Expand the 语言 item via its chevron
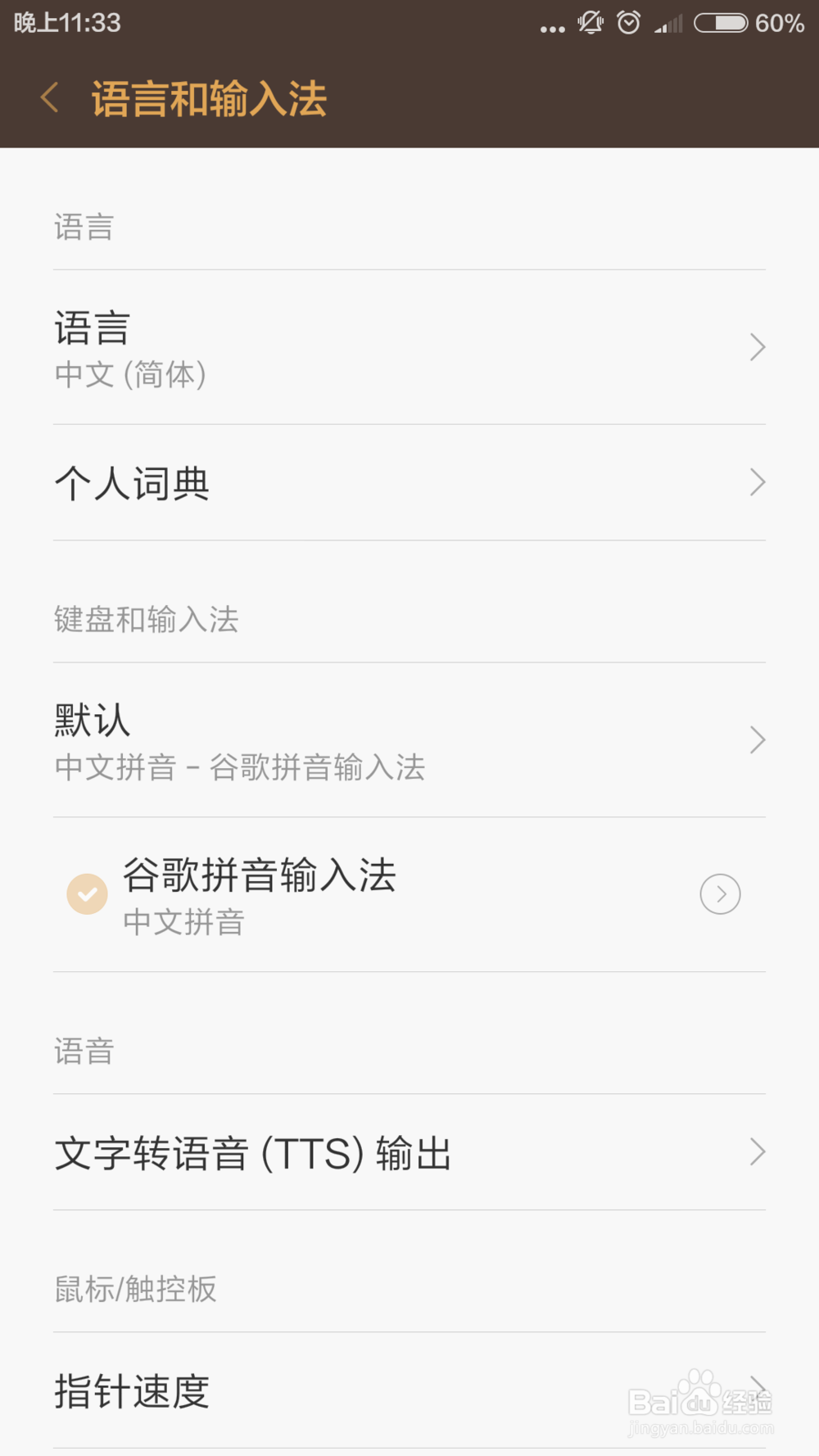The image size is (819, 1456). tap(757, 347)
